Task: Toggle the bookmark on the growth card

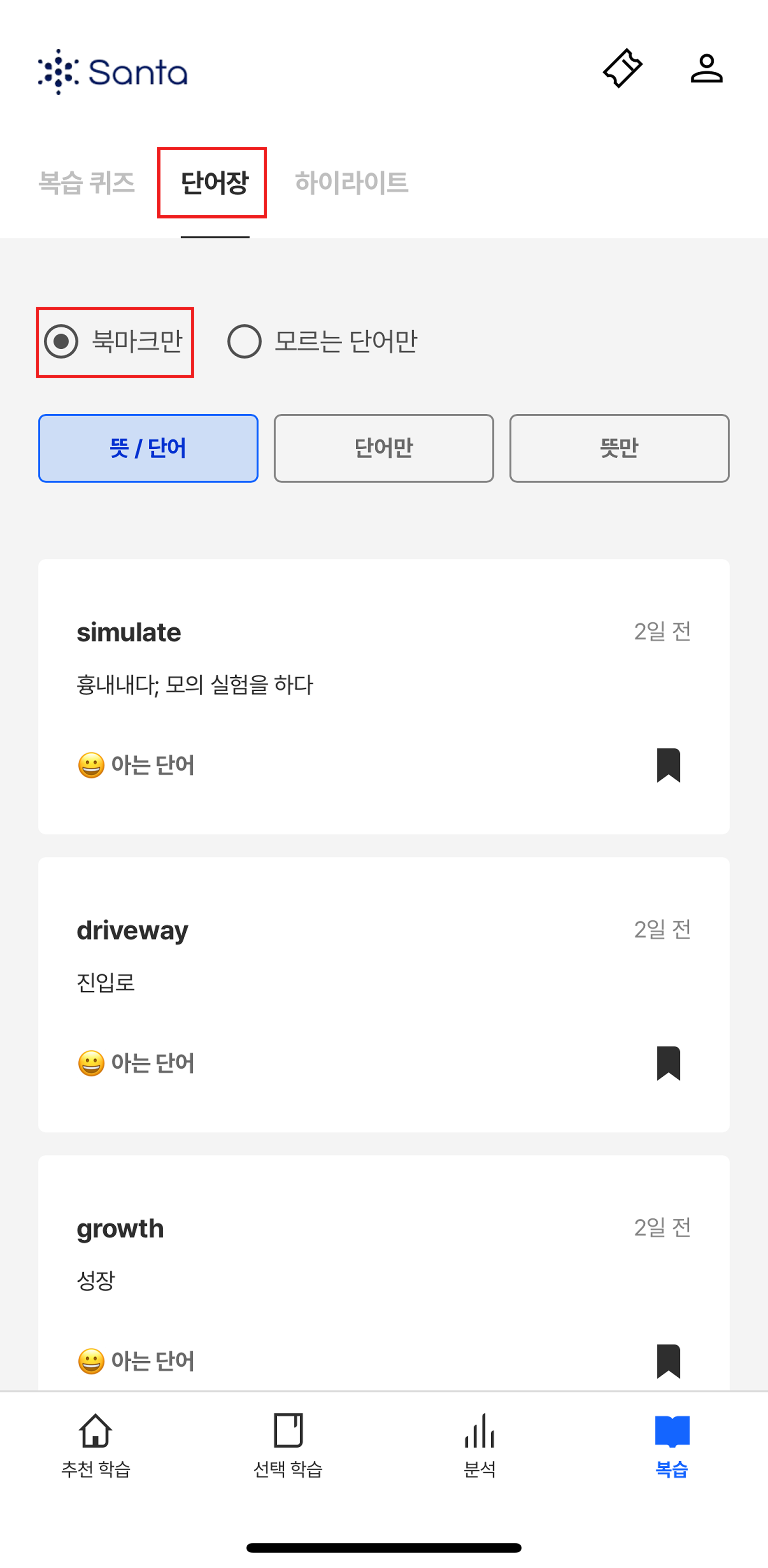Action: [668, 1361]
